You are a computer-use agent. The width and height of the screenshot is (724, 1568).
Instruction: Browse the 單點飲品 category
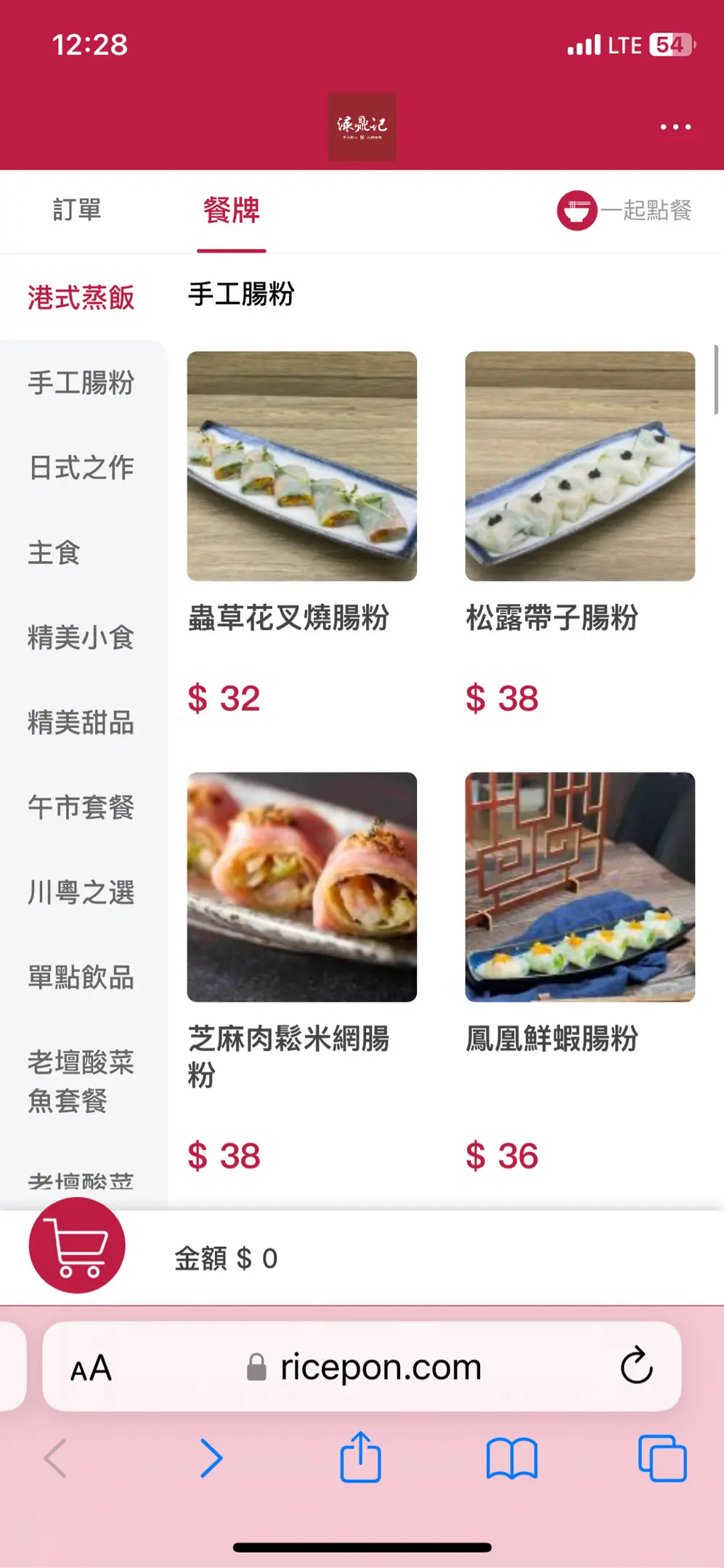[81, 977]
